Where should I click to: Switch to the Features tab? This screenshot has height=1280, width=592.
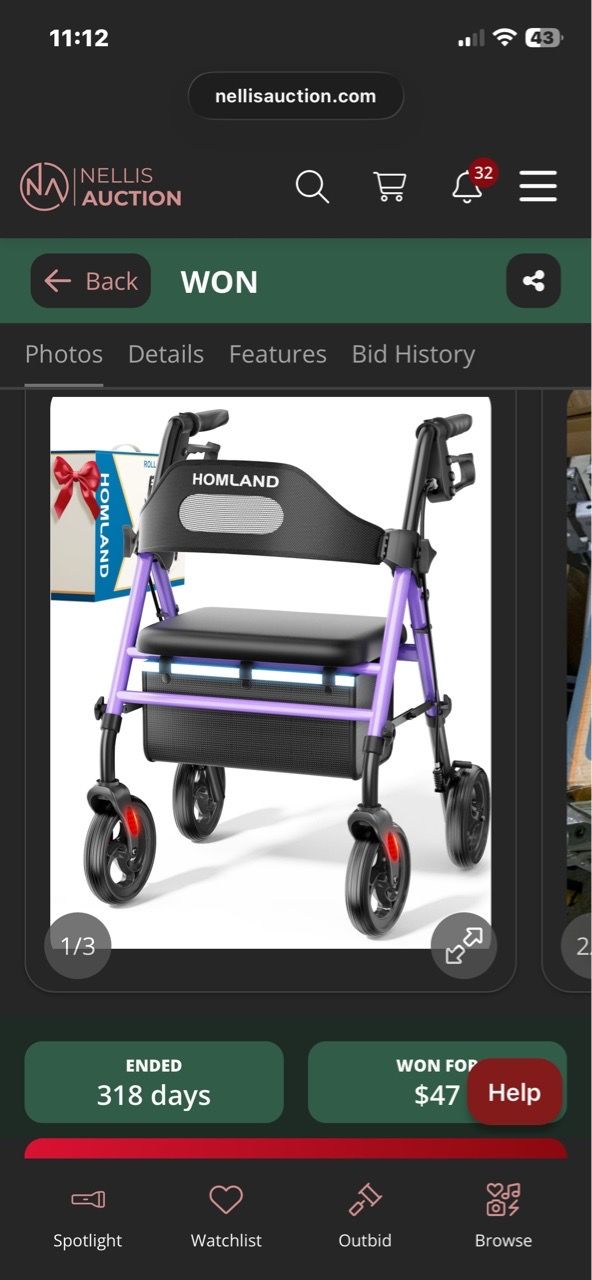(x=278, y=354)
